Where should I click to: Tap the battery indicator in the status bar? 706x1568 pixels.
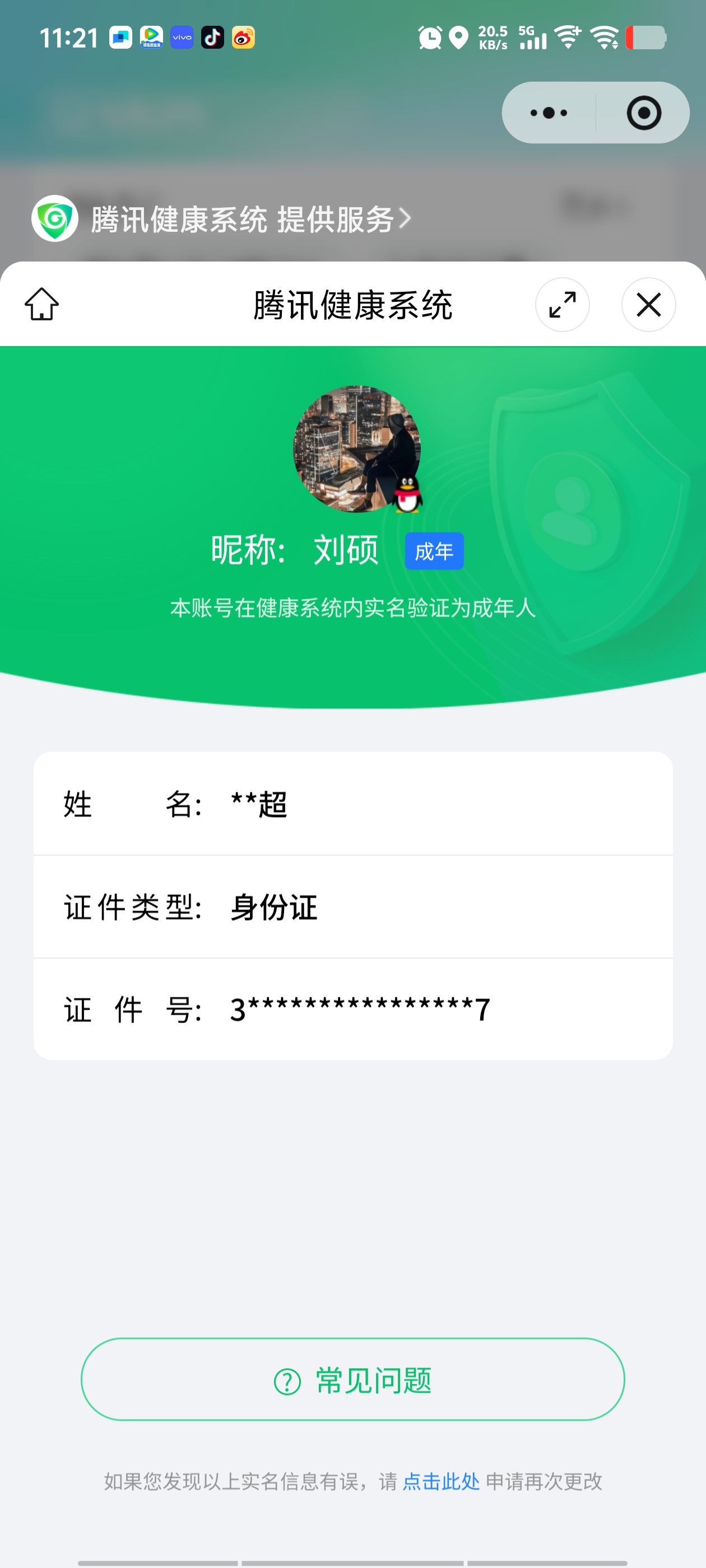646,38
